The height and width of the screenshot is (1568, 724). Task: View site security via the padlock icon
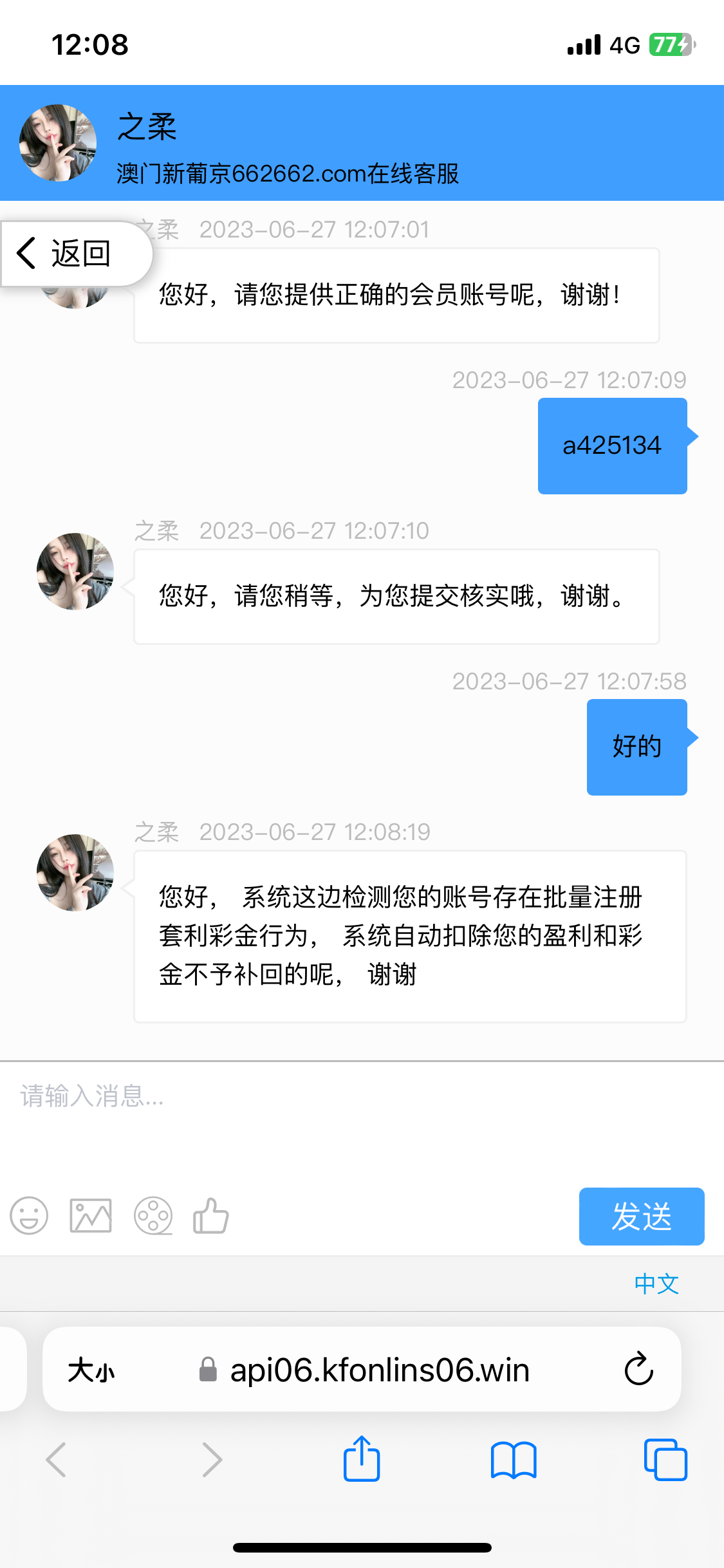[x=209, y=1370]
